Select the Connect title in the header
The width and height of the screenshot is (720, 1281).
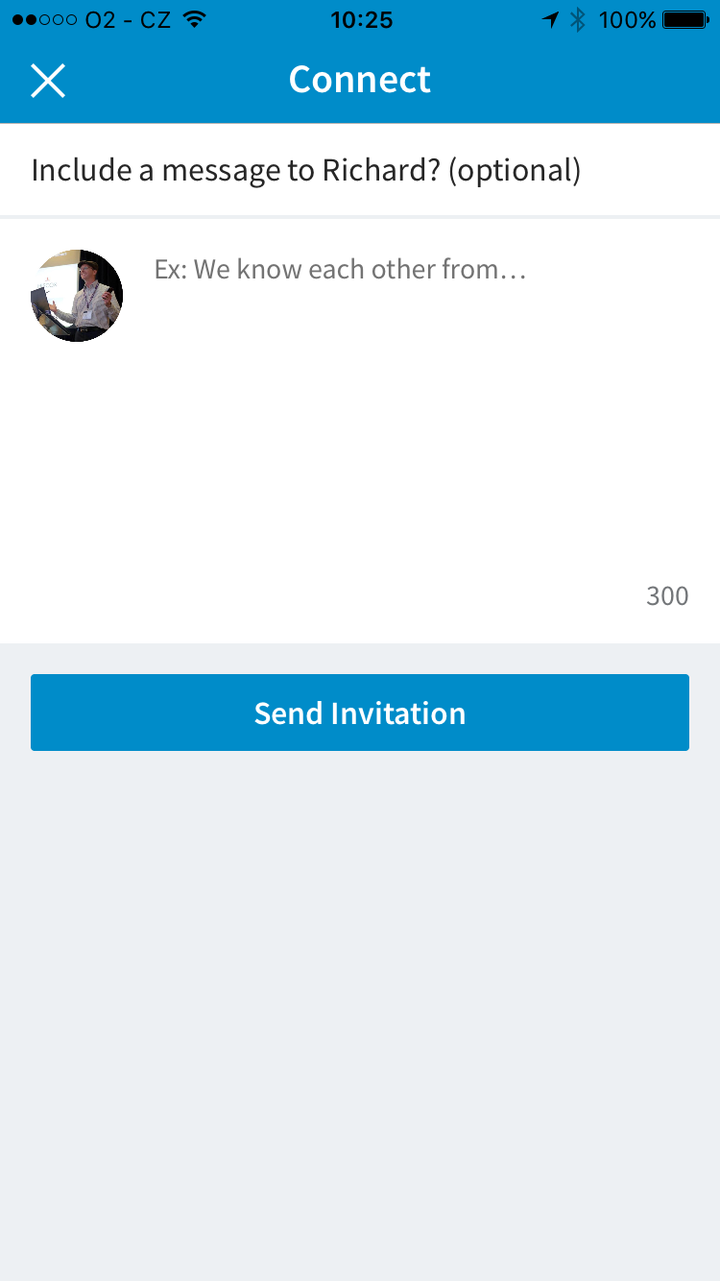pos(359,80)
